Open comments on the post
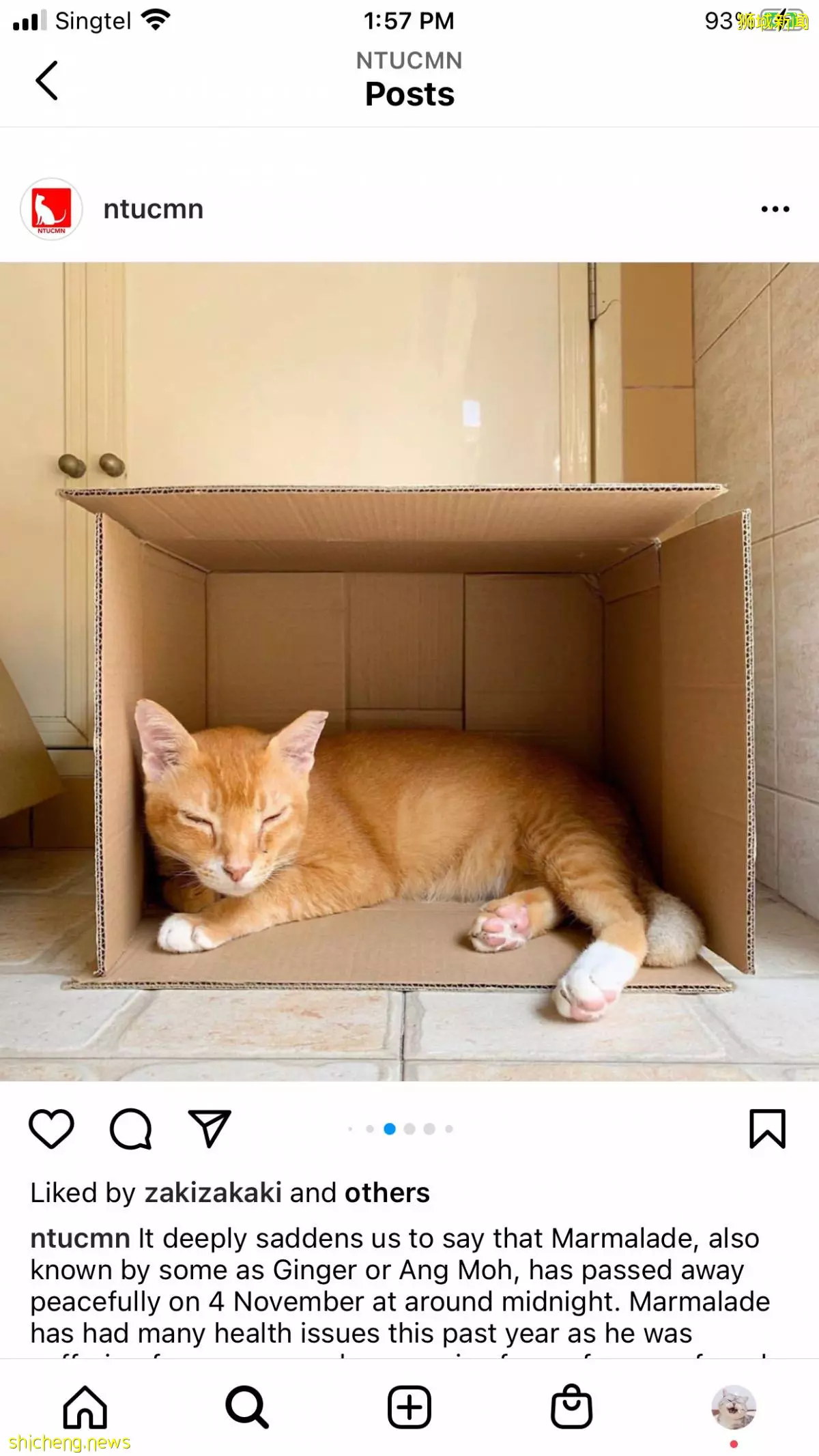 click(x=130, y=1128)
